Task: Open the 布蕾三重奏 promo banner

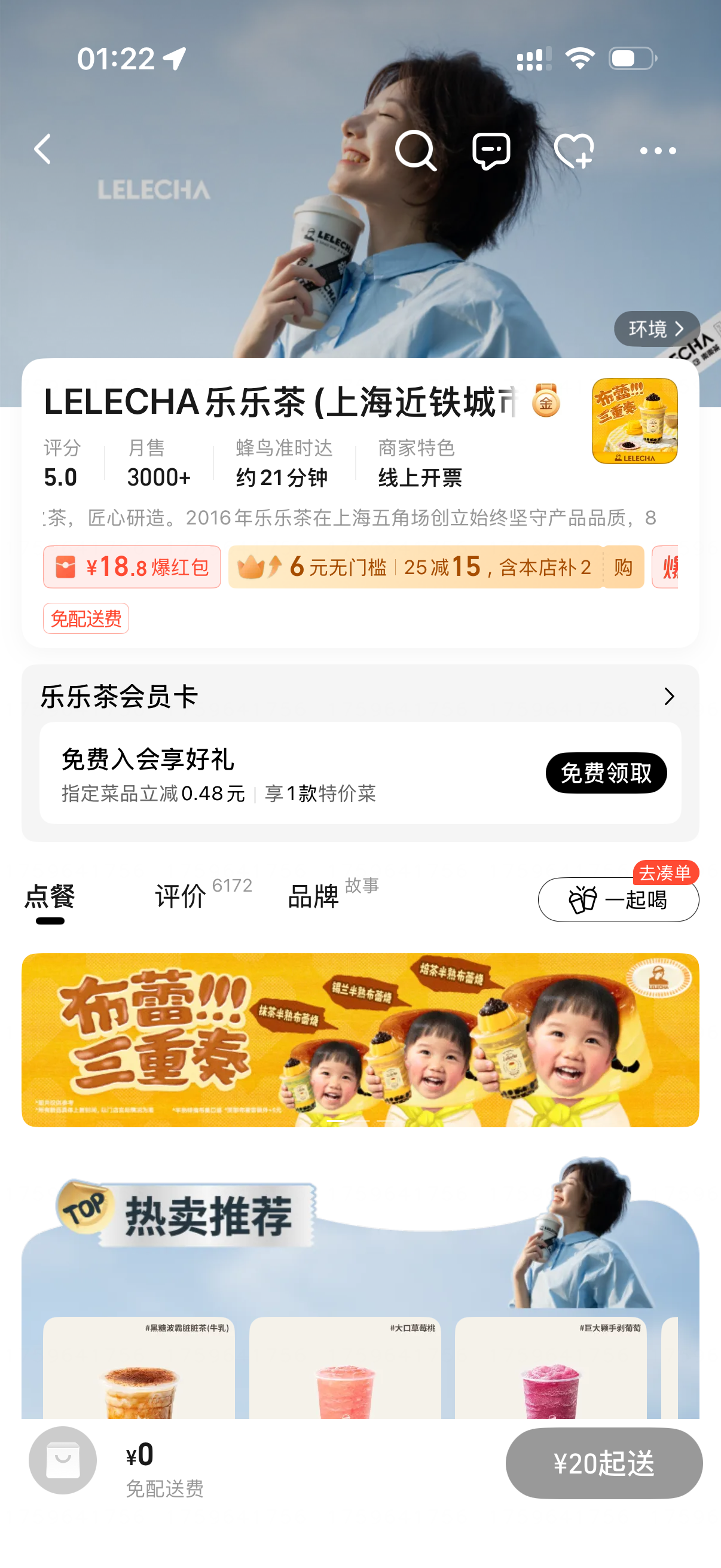Action: coord(360,1039)
